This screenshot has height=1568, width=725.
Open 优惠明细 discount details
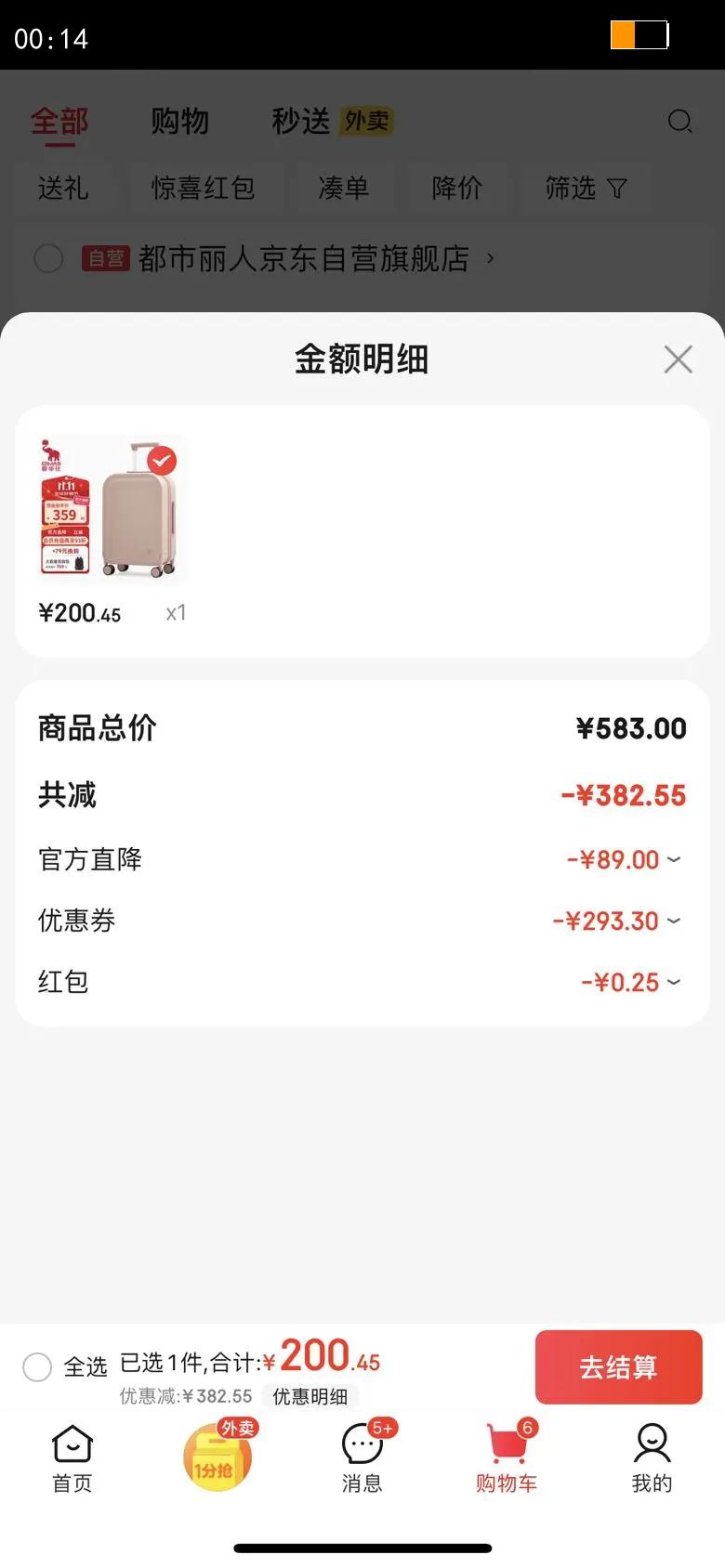(x=310, y=1396)
